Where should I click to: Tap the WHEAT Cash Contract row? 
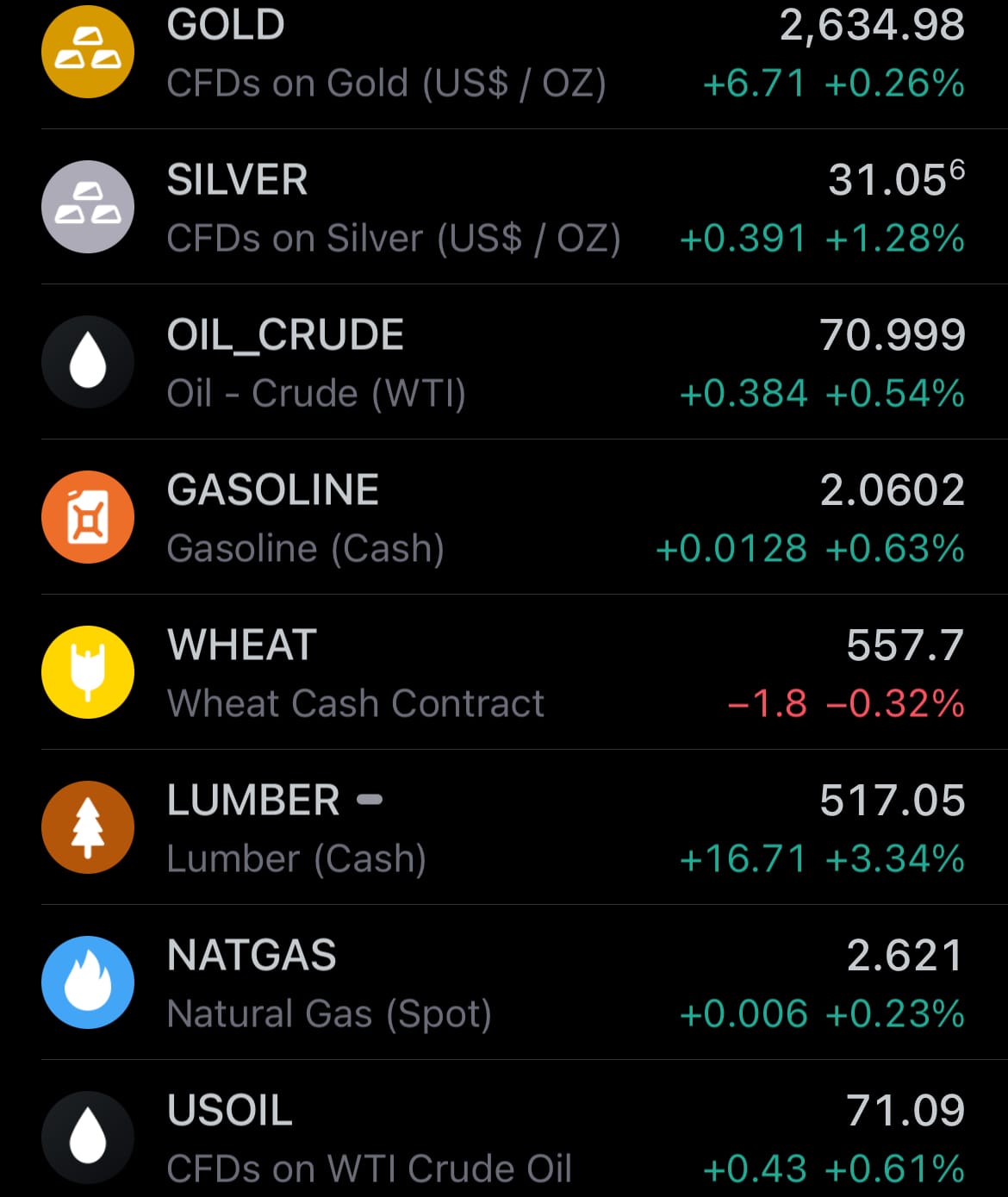pos(504,673)
